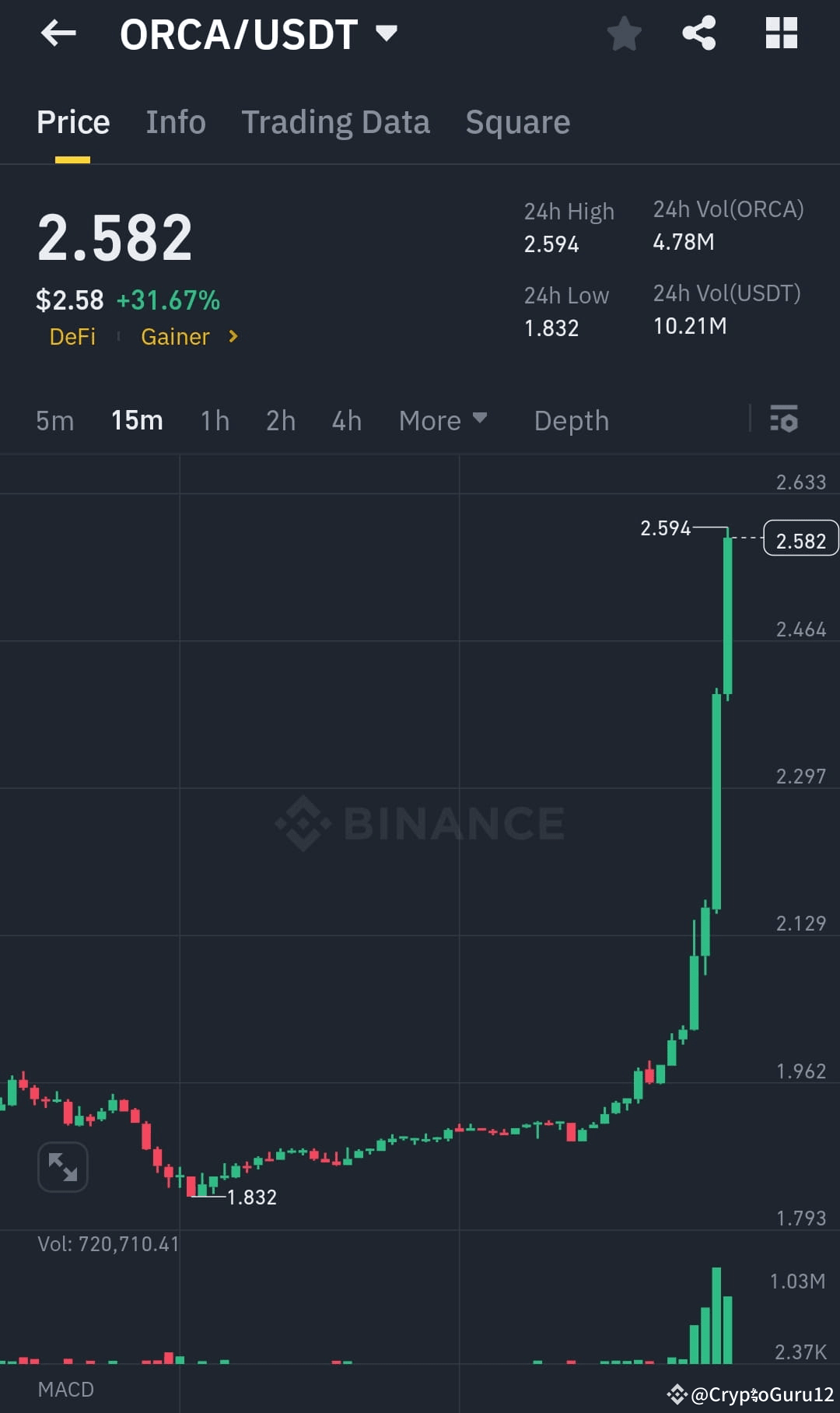The image size is (840, 1413).
Task: Expand the More timeframes dropdown
Action: coord(443,420)
